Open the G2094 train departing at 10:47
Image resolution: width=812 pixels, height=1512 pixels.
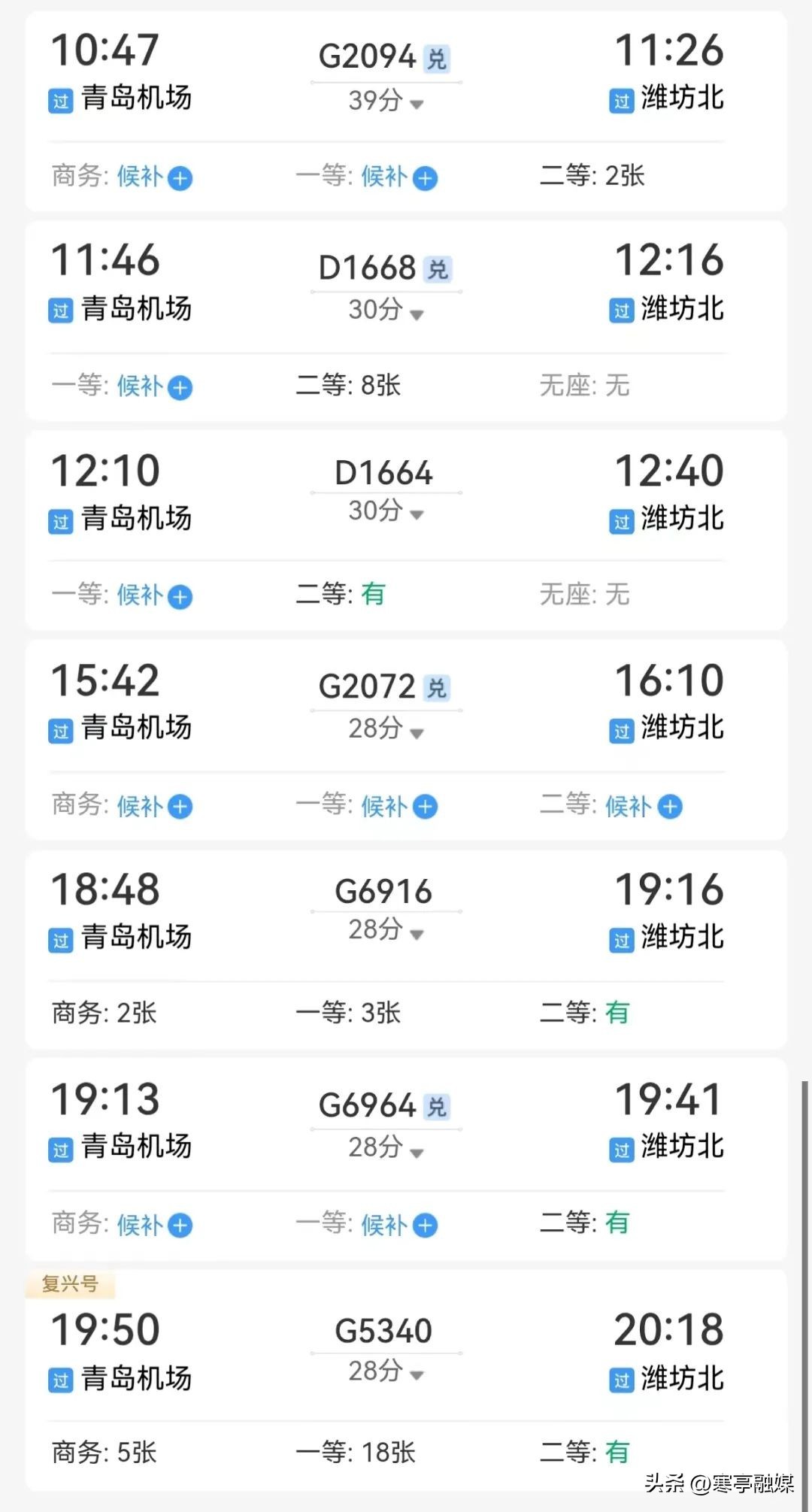(x=367, y=57)
